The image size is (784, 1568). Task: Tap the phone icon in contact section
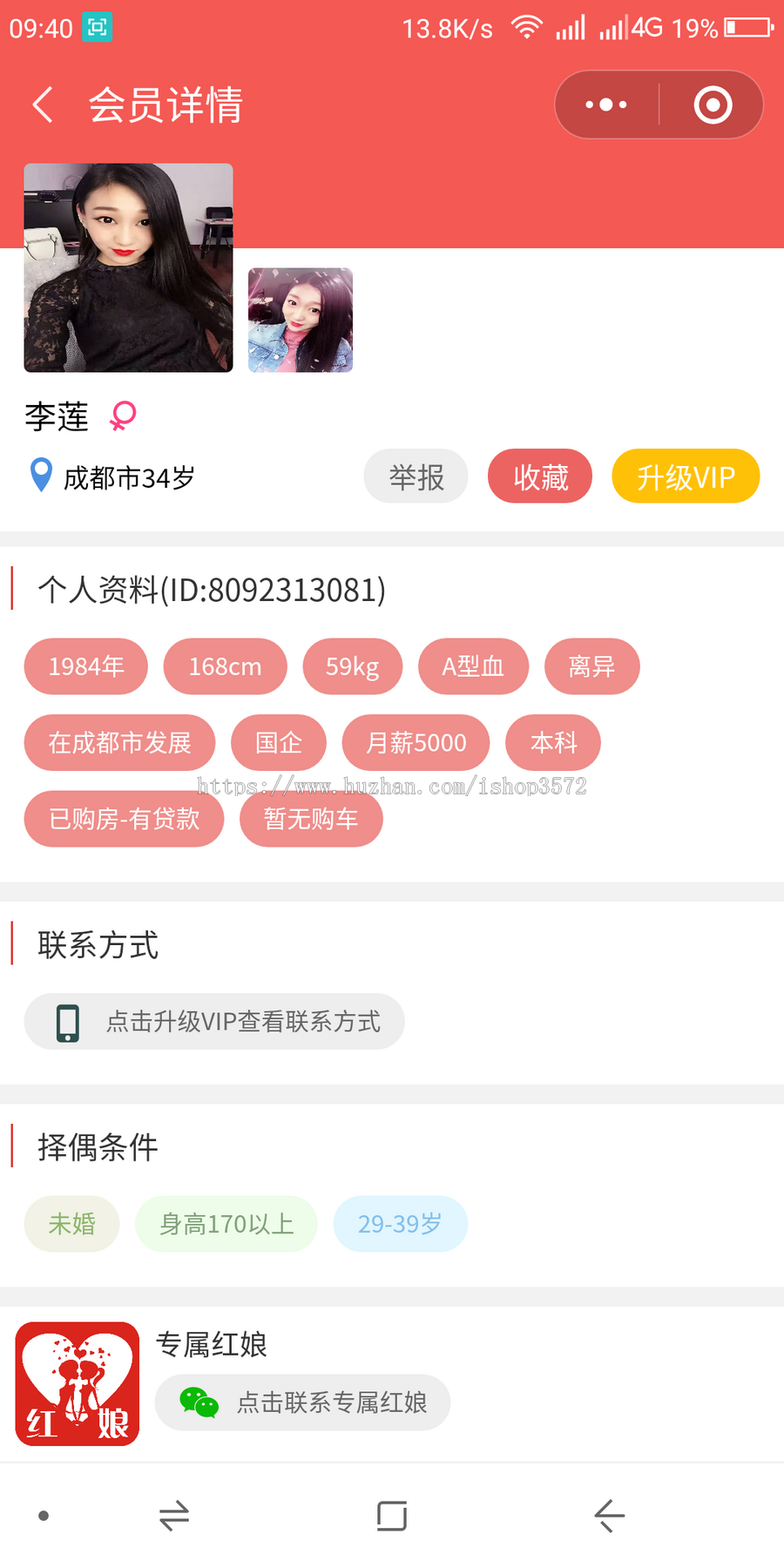tap(69, 1021)
